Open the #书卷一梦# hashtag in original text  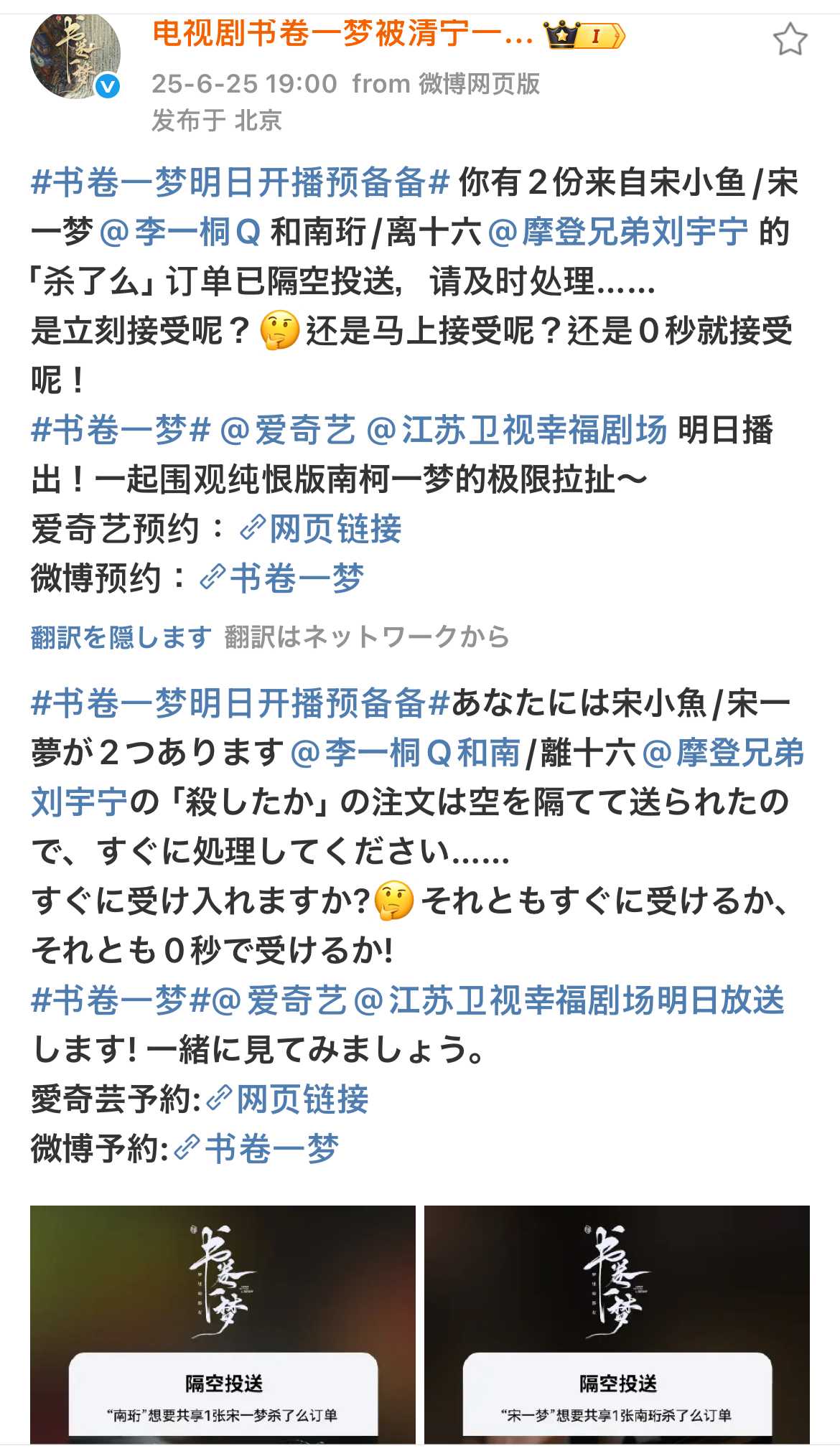coord(121,430)
